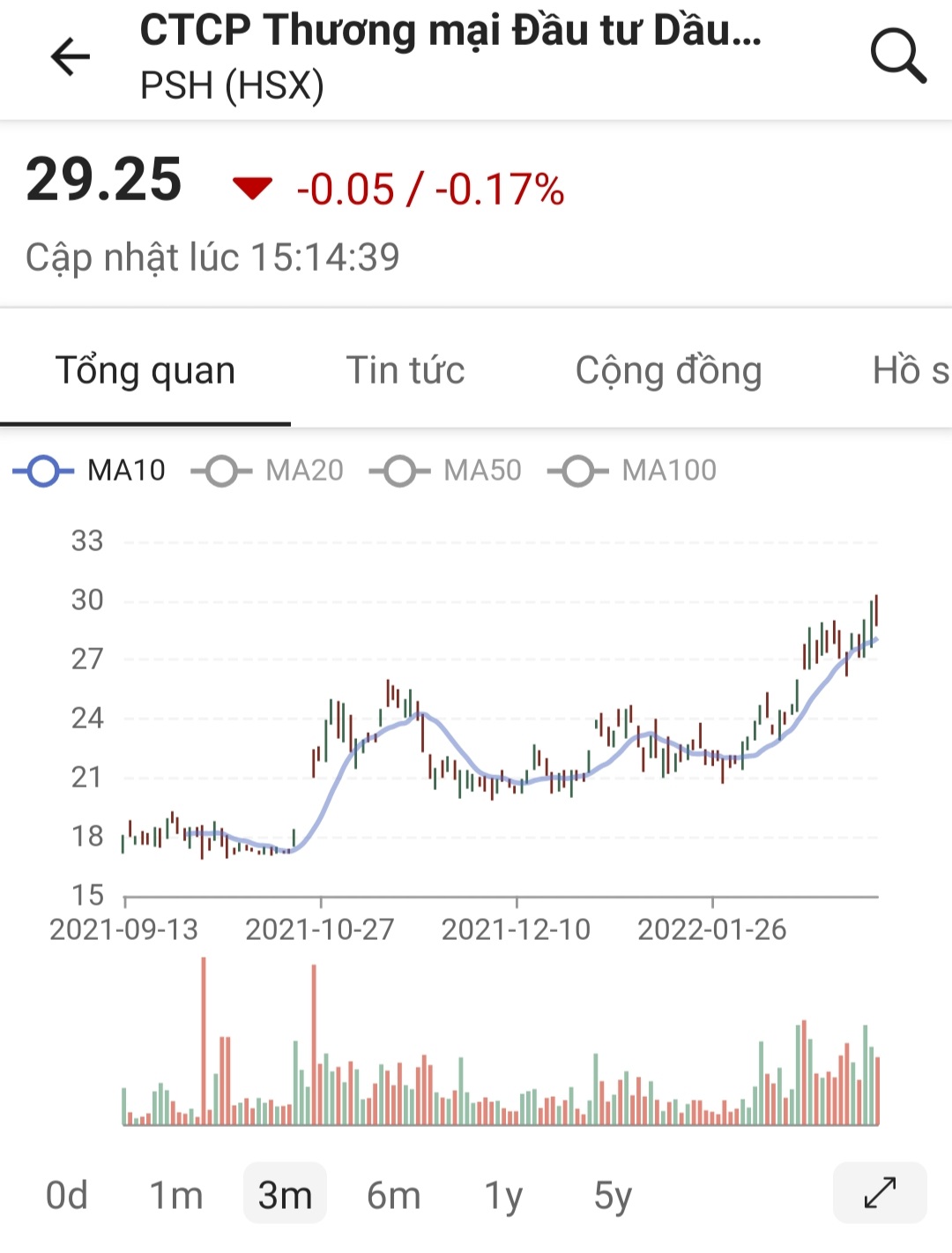Viewport: 952px width, 1253px height.
Task: Expand the chart to fullscreen
Action: pos(880,1193)
